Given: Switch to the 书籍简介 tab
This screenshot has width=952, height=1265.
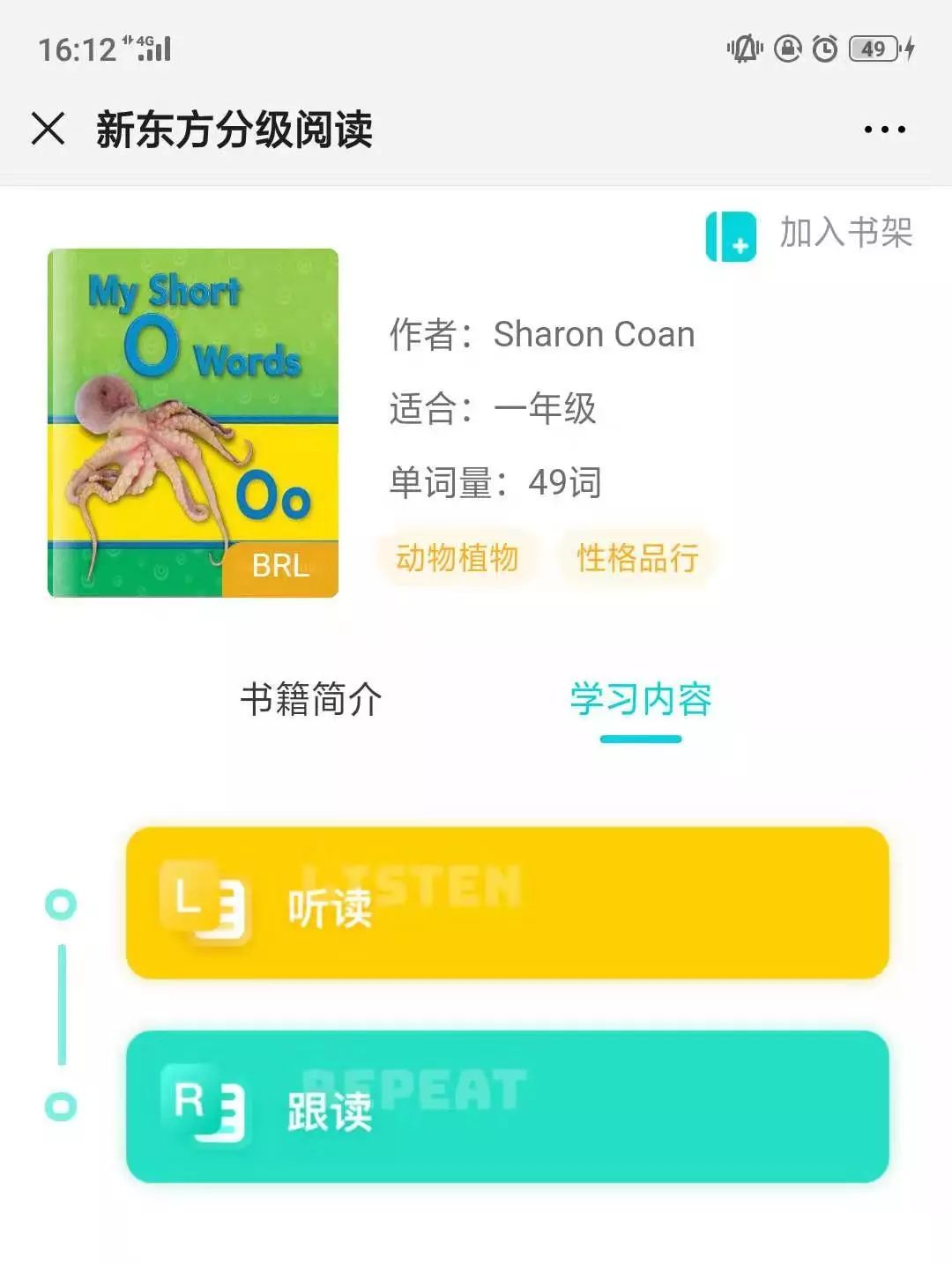Looking at the screenshot, I should pos(310,699).
